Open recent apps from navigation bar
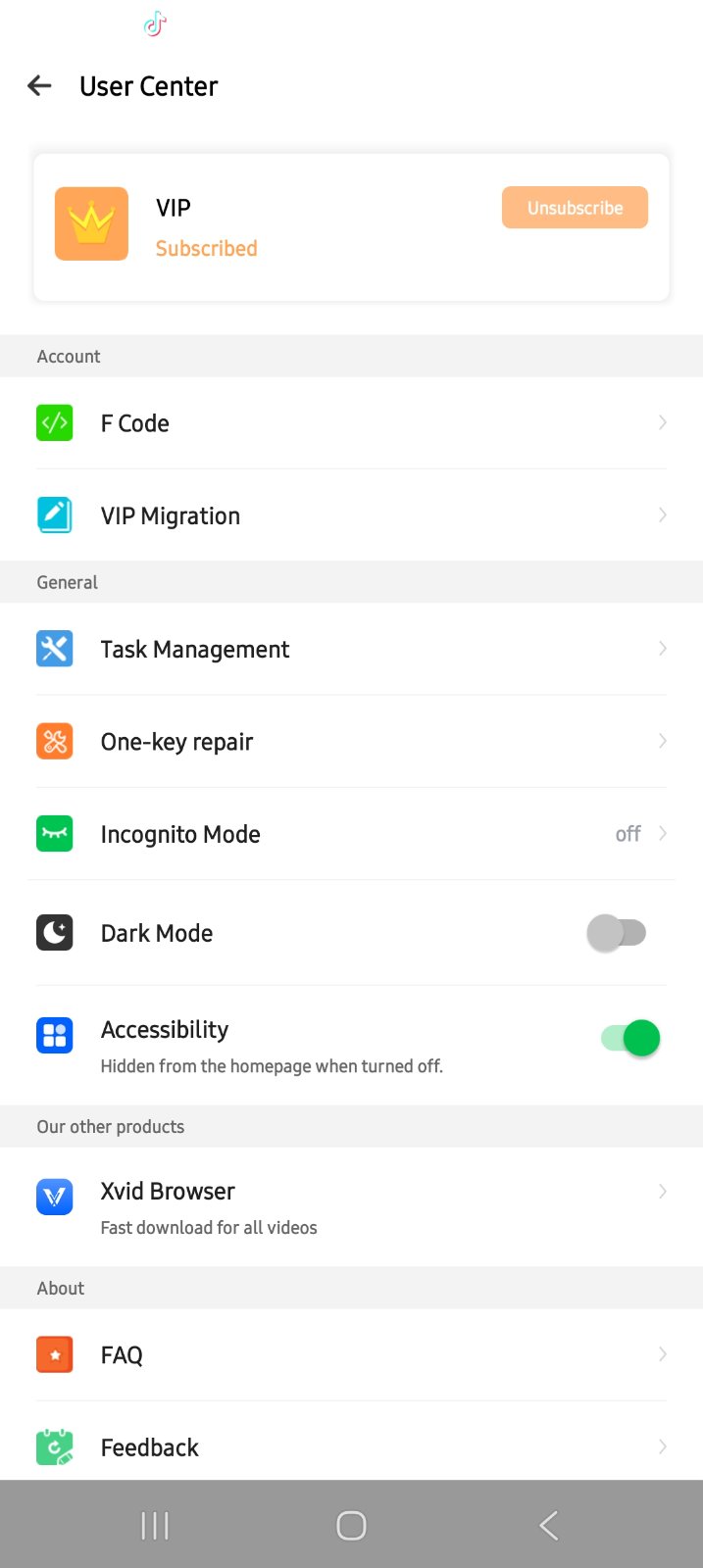Viewport: 703px width, 1568px height. click(x=155, y=1525)
